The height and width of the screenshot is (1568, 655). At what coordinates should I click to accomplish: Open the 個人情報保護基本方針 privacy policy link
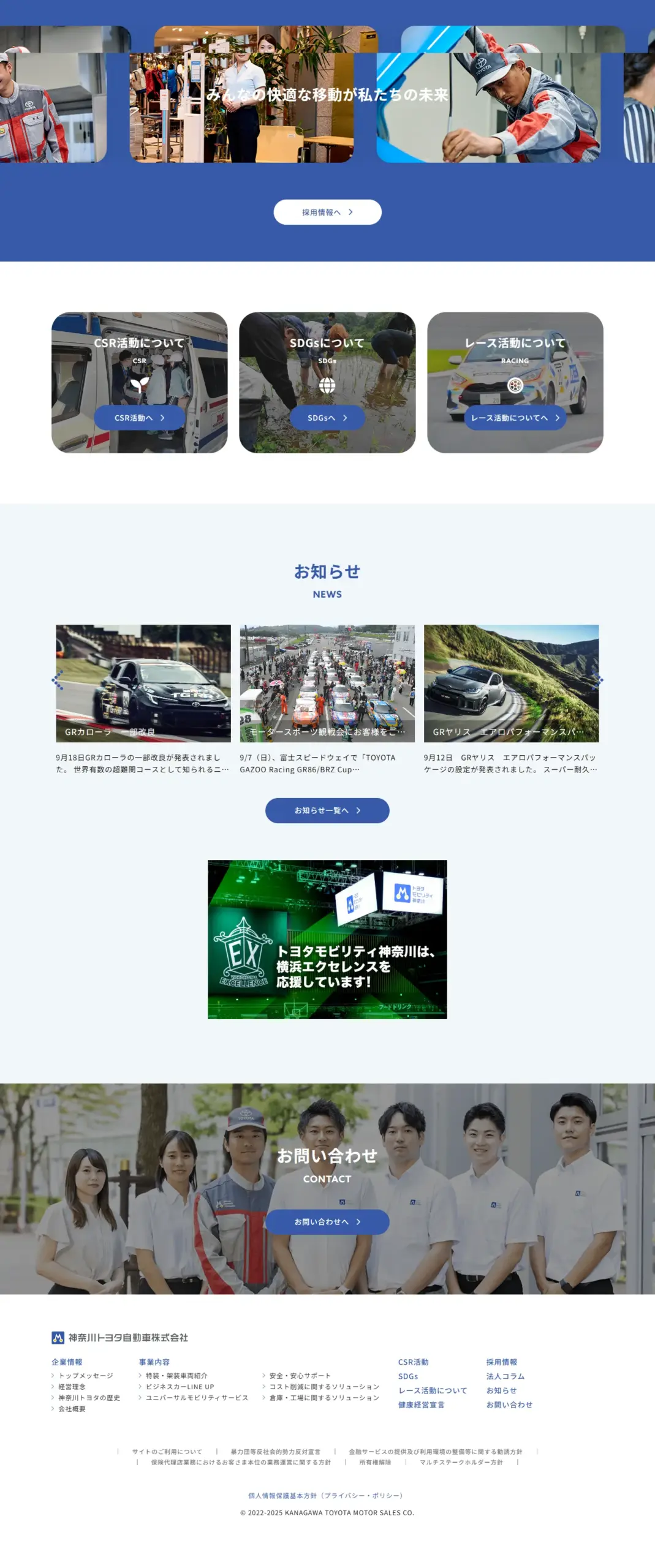coord(325,1496)
